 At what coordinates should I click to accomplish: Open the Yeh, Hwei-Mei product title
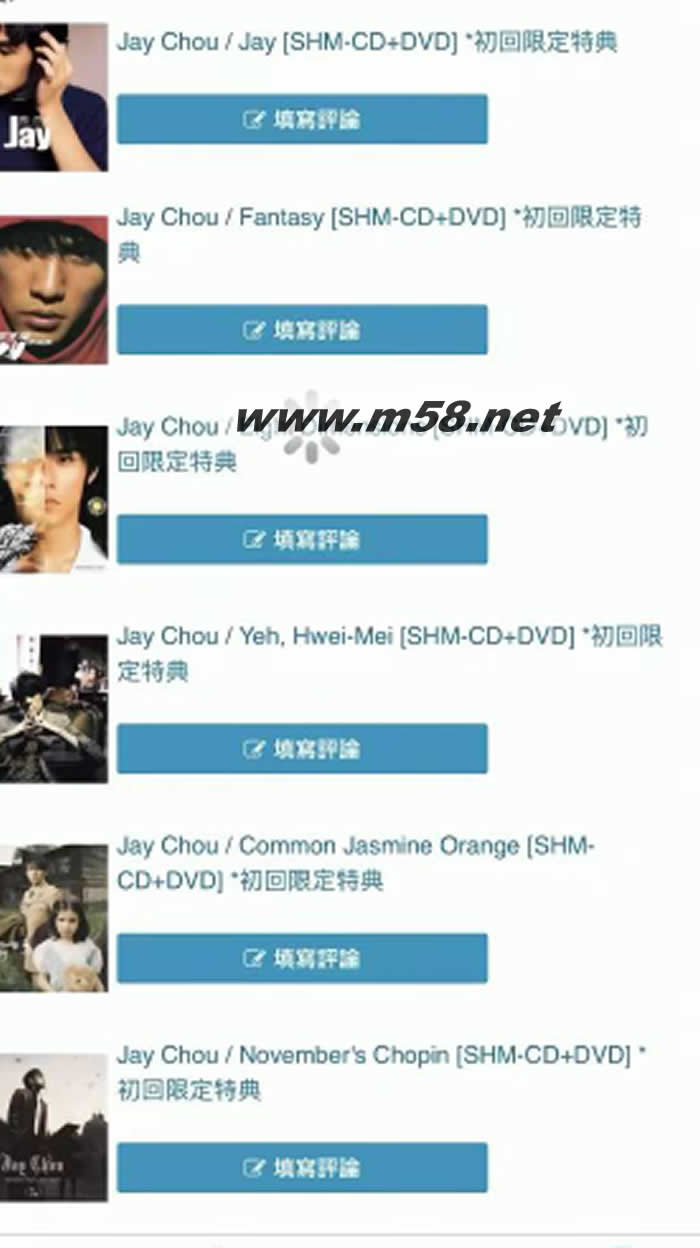[x=388, y=637]
